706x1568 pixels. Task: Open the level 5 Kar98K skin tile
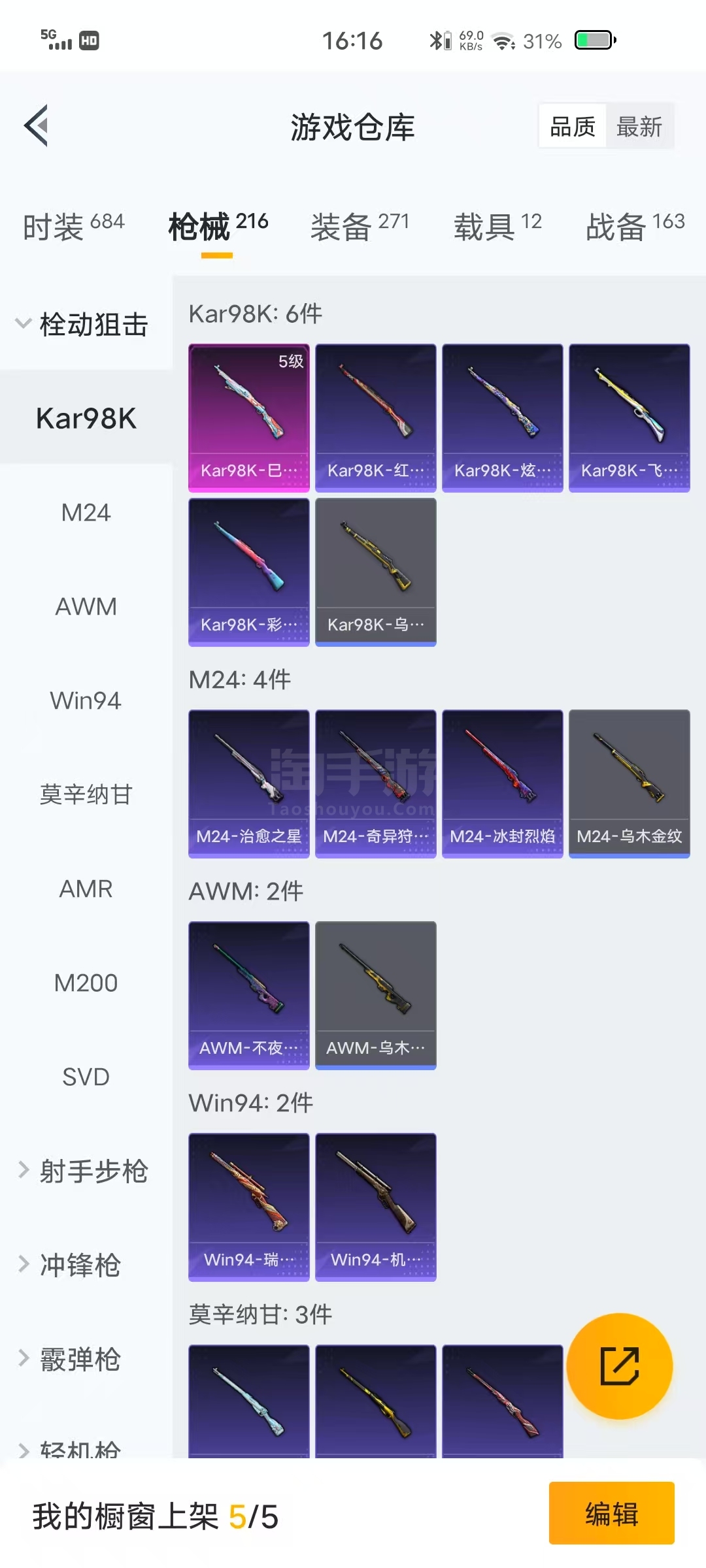[248, 417]
